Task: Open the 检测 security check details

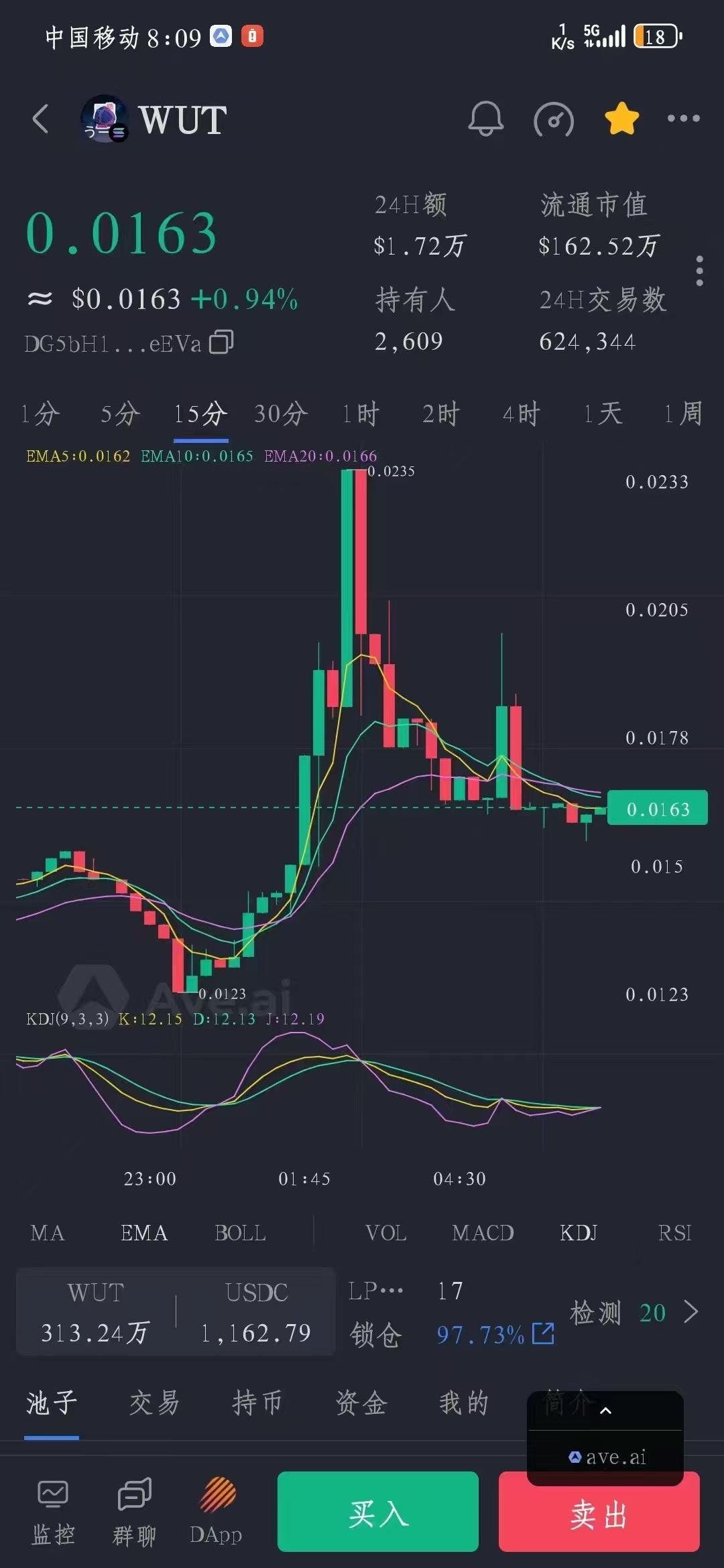Action: pyautogui.click(x=633, y=1313)
